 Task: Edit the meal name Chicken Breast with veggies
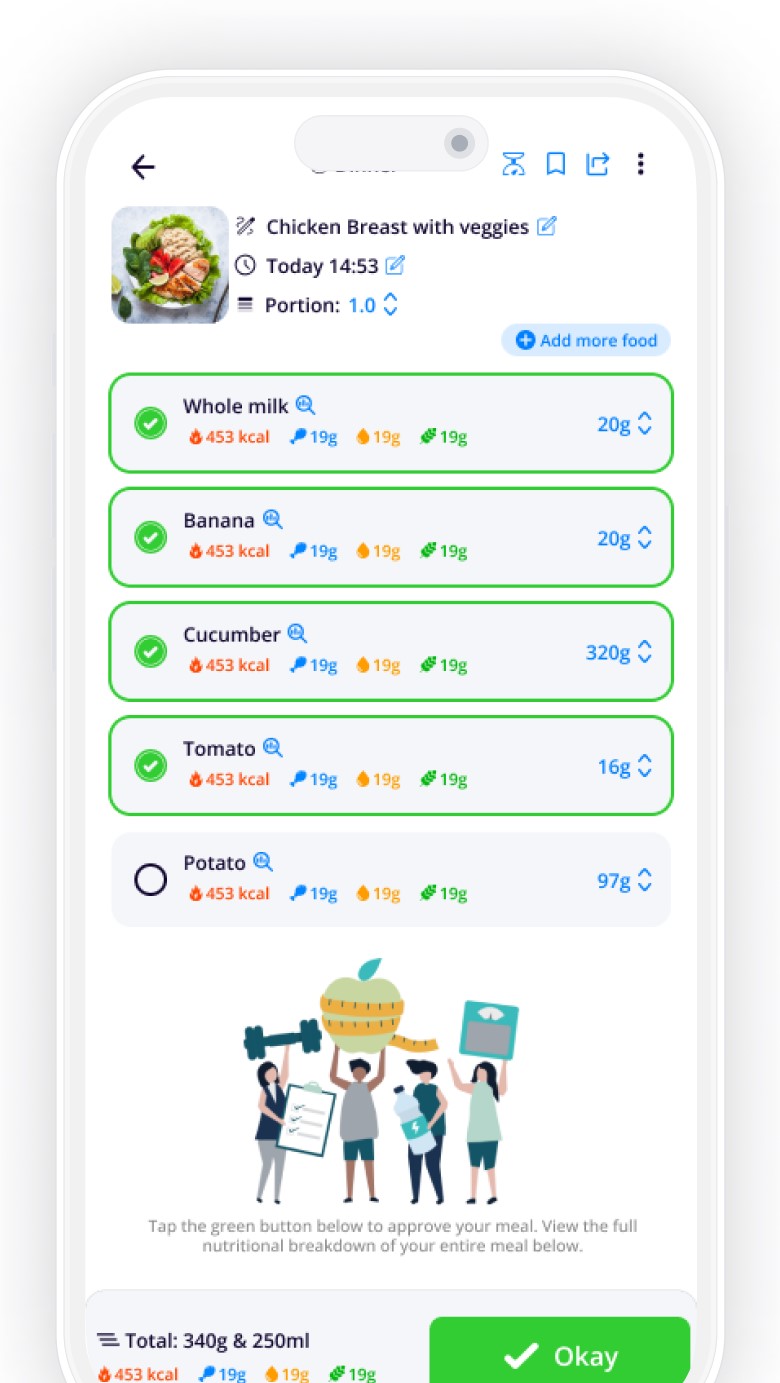[x=546, y=227]
